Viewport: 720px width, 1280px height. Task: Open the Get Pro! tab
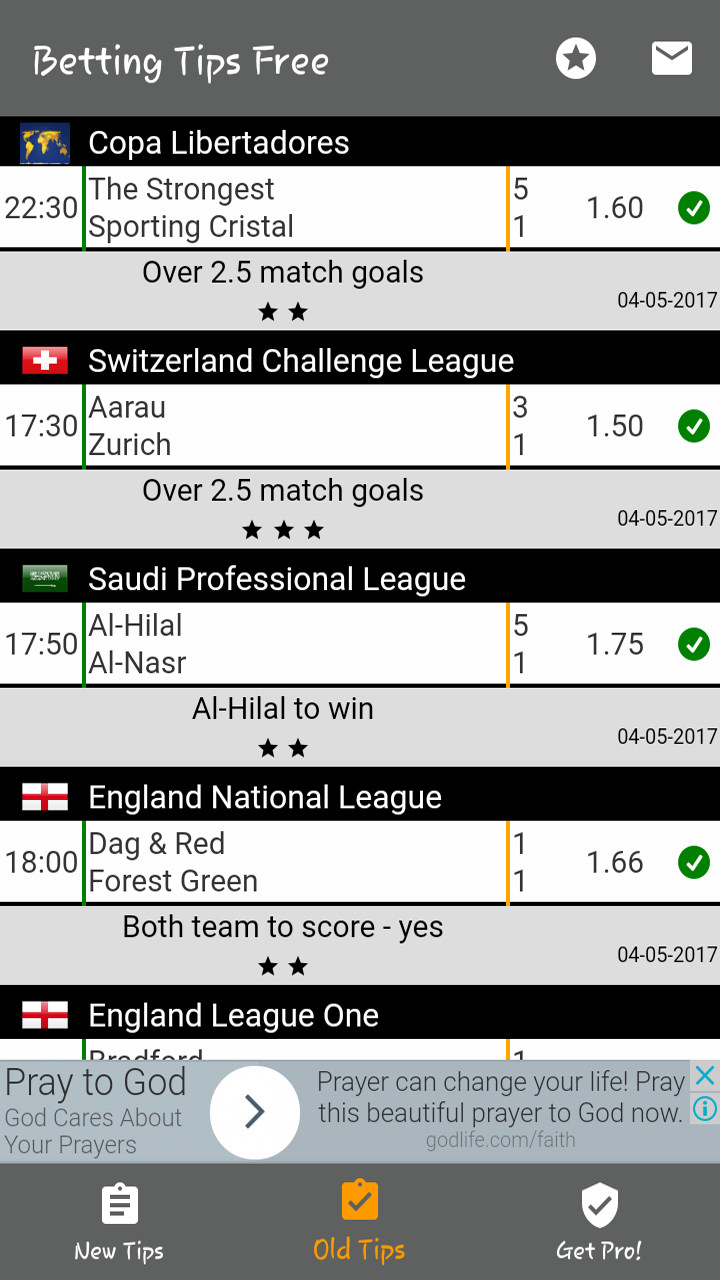click(599, 1222)
